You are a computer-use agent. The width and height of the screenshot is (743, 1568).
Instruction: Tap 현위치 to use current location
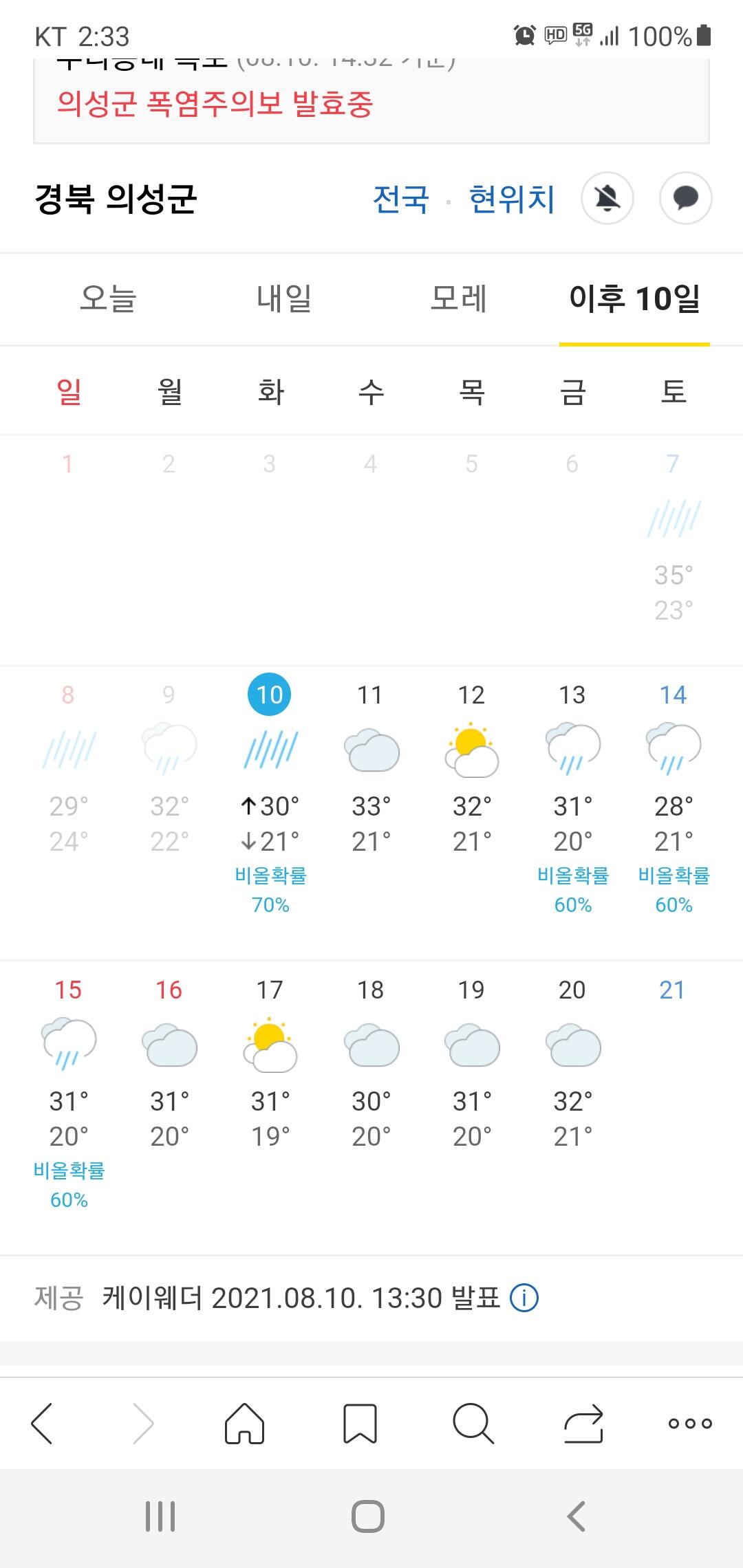[x=512, y=199]
